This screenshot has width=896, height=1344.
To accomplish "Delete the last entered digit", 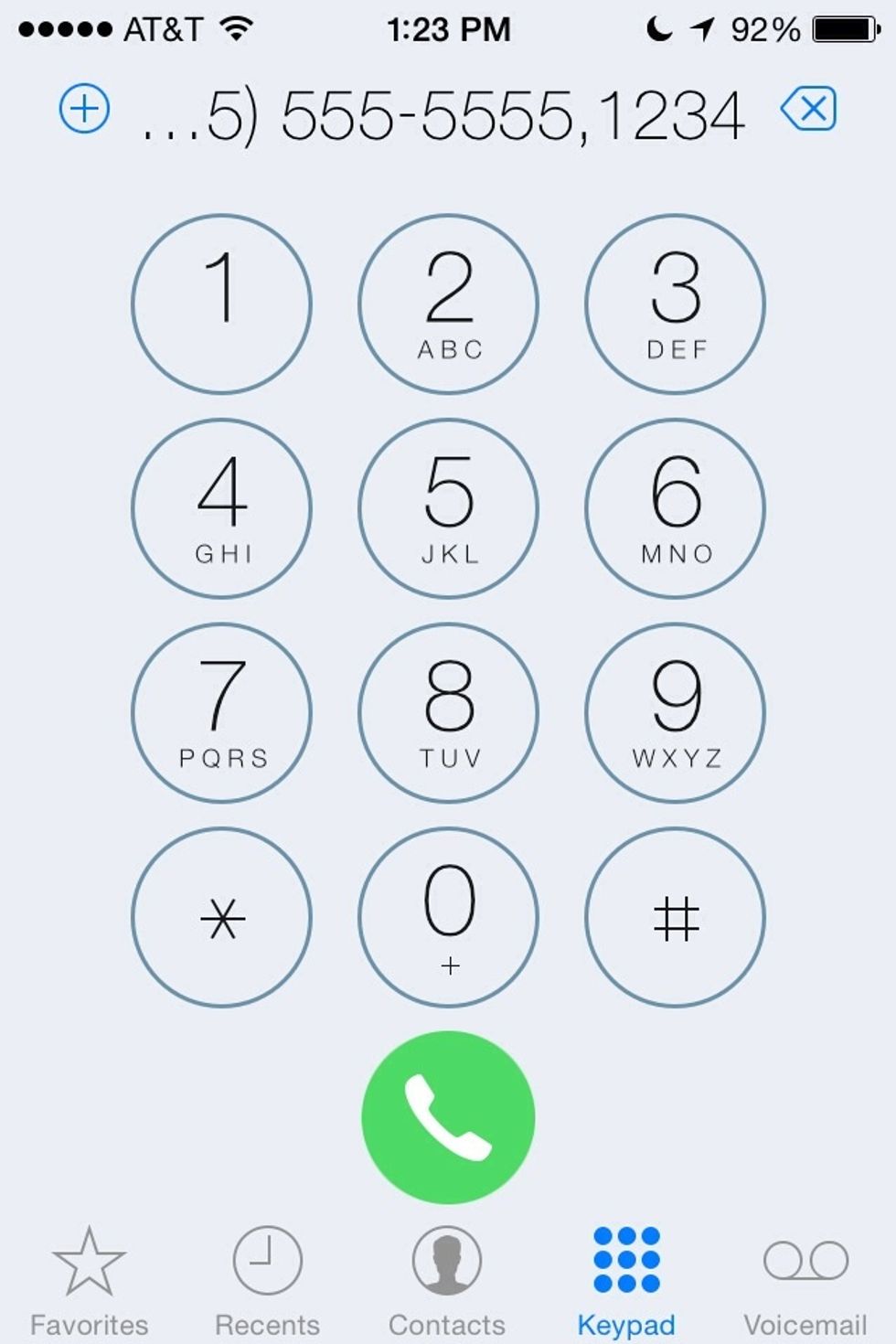I will tap(808, 110).
